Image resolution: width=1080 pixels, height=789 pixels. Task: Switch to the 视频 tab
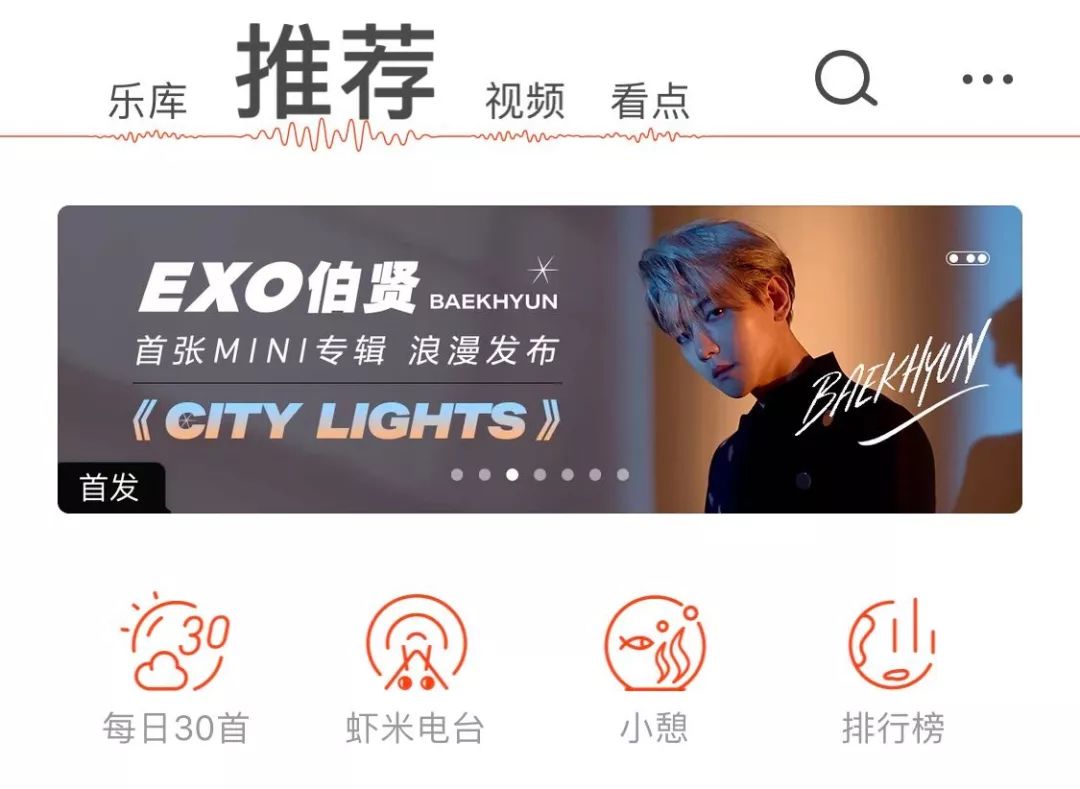(x=525, y=101)
